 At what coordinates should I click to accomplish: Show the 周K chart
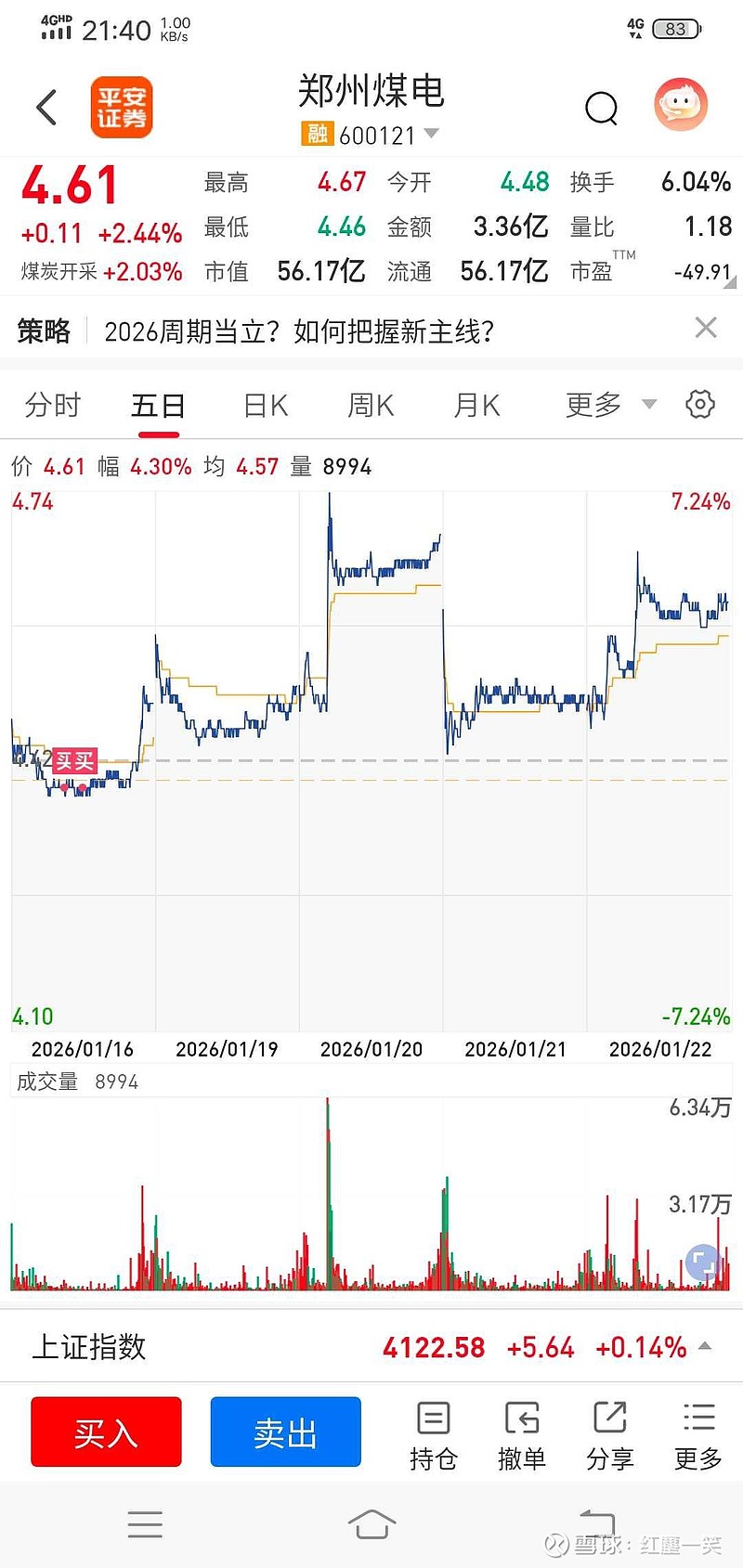tap(371, 406)
